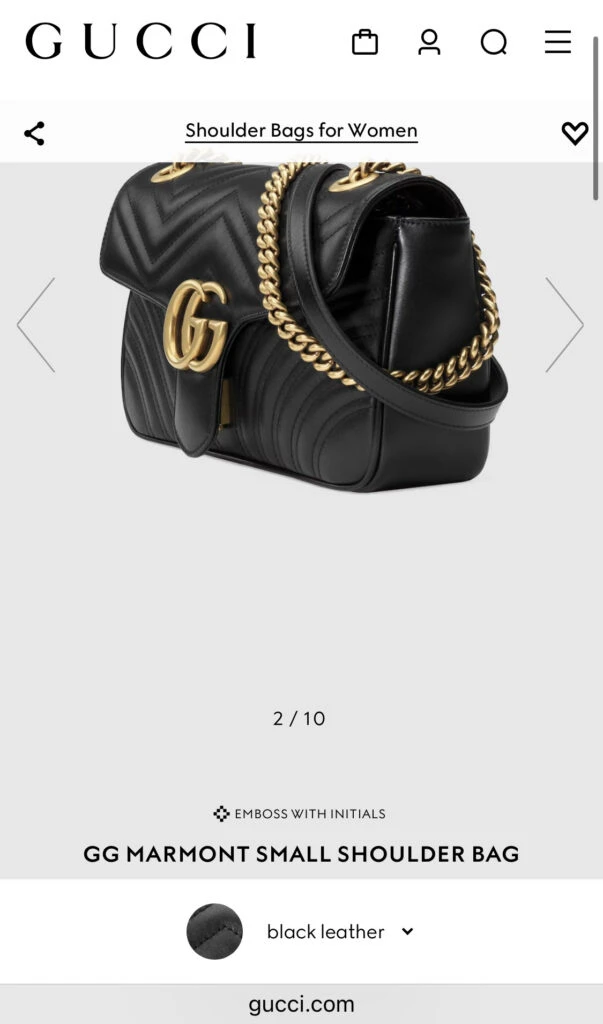The width and height of the screenshot is (603, 1024).
Task: Share this product
Action: click(35, 133)
